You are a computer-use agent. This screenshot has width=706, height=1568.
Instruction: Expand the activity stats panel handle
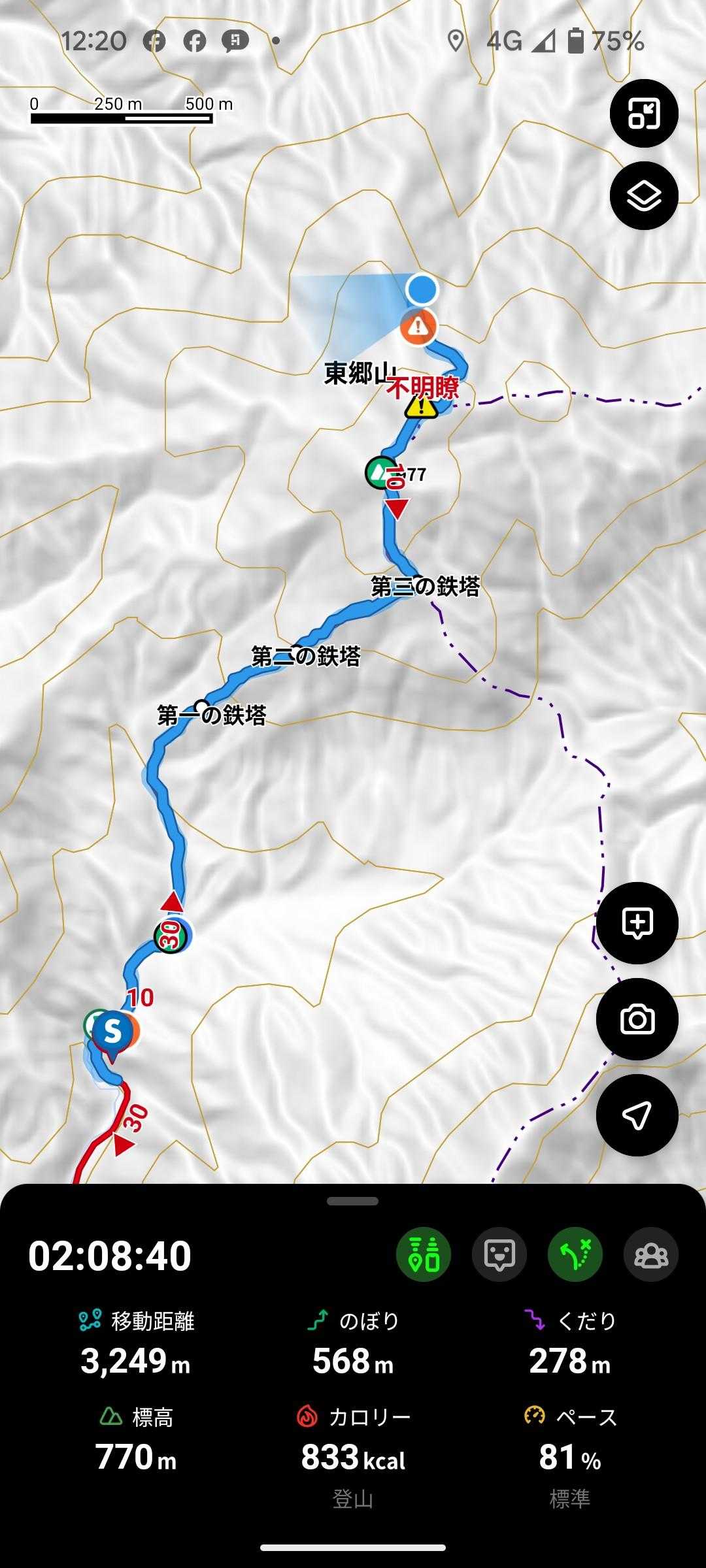353,1201
